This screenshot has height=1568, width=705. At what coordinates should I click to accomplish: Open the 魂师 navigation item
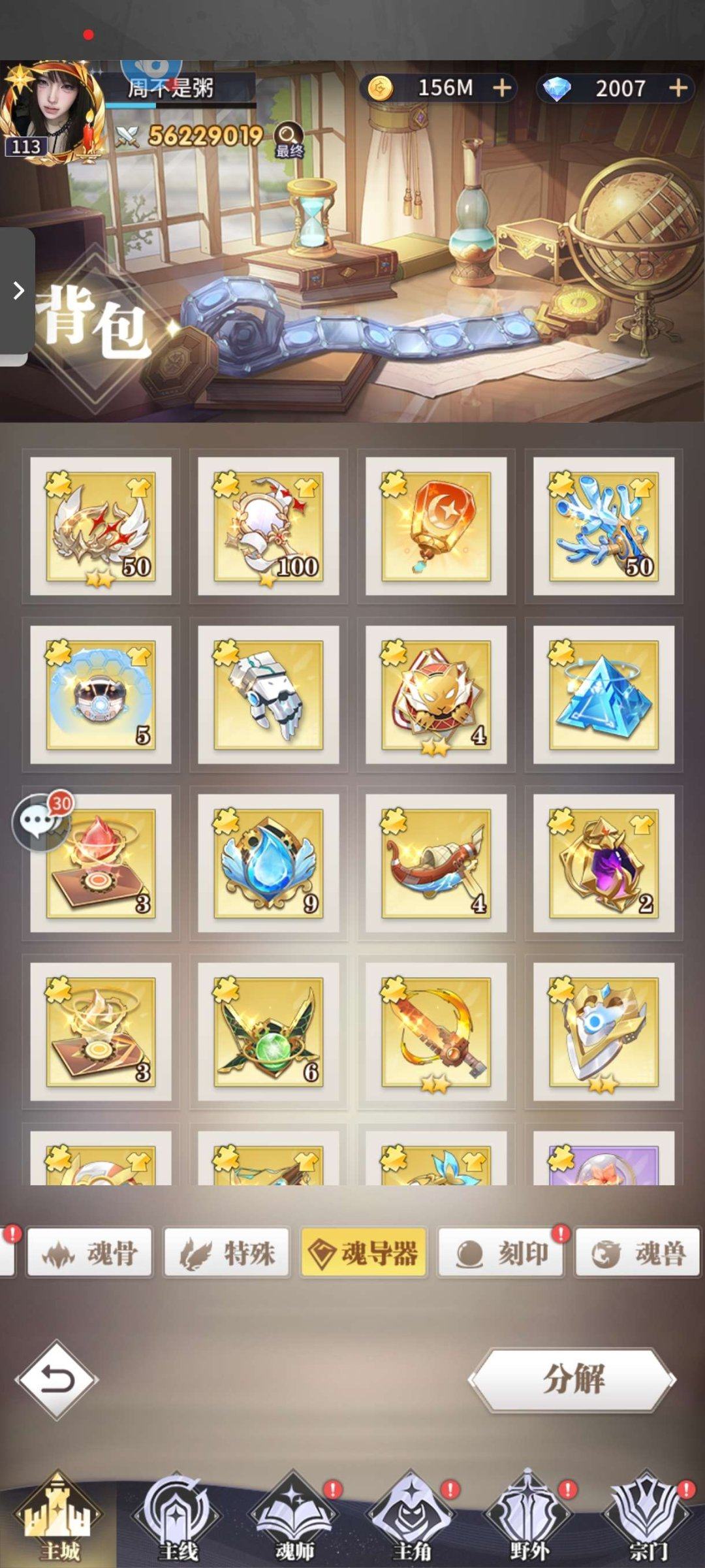[x=294, y=1520]
